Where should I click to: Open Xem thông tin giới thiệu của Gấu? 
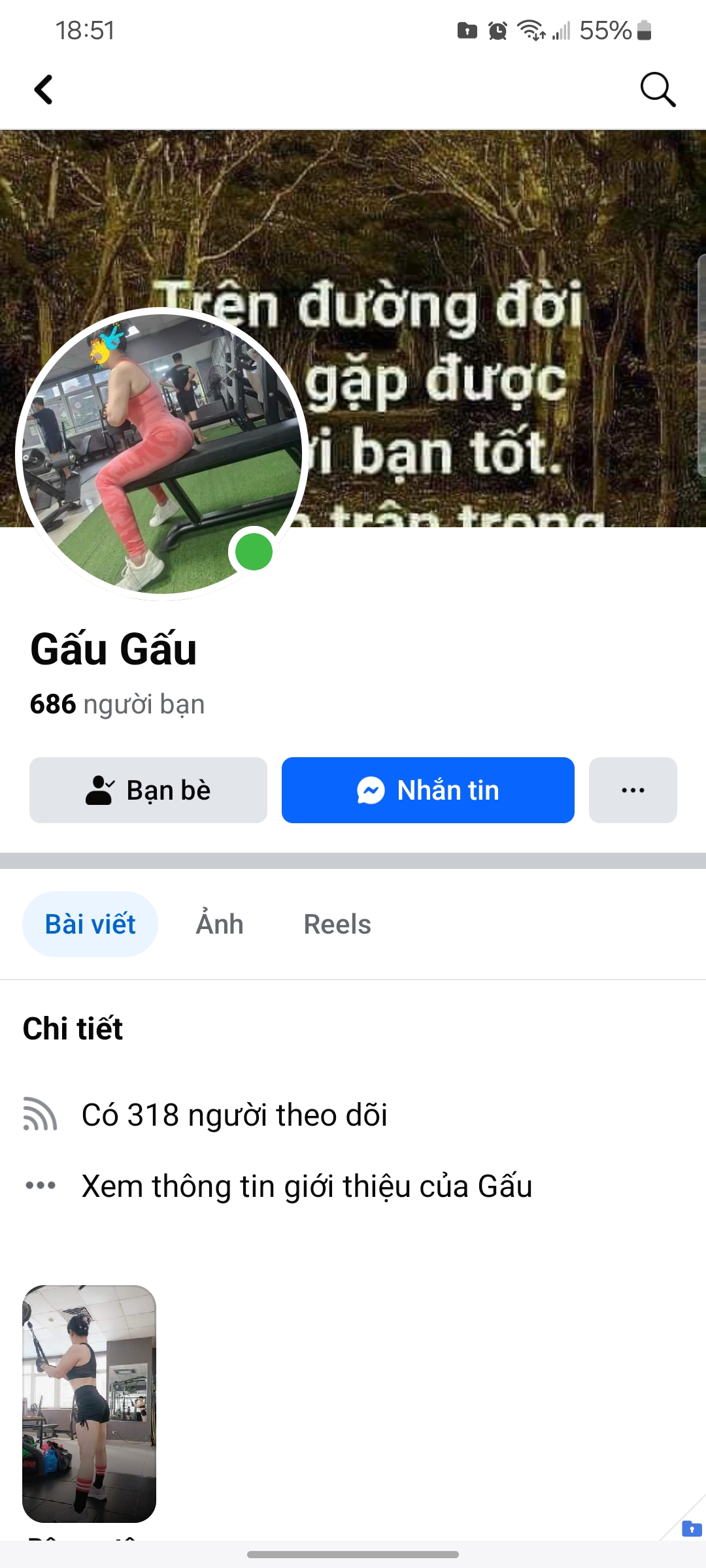click(x=306, y=1186)
